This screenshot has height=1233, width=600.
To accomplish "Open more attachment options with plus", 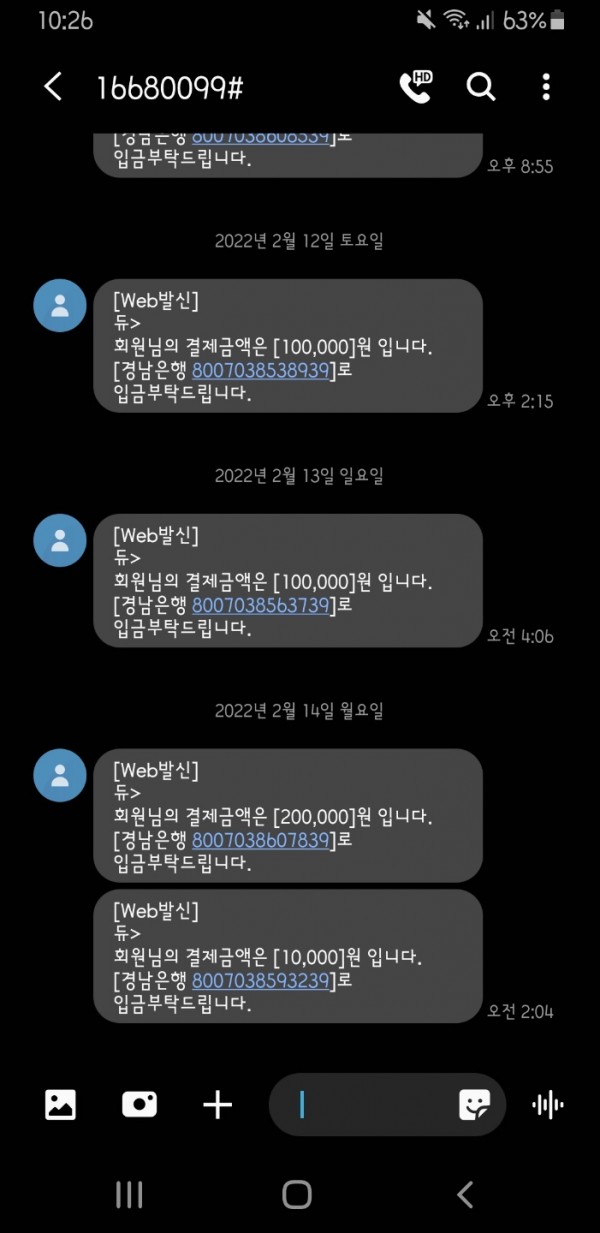I will [217, 1104].
